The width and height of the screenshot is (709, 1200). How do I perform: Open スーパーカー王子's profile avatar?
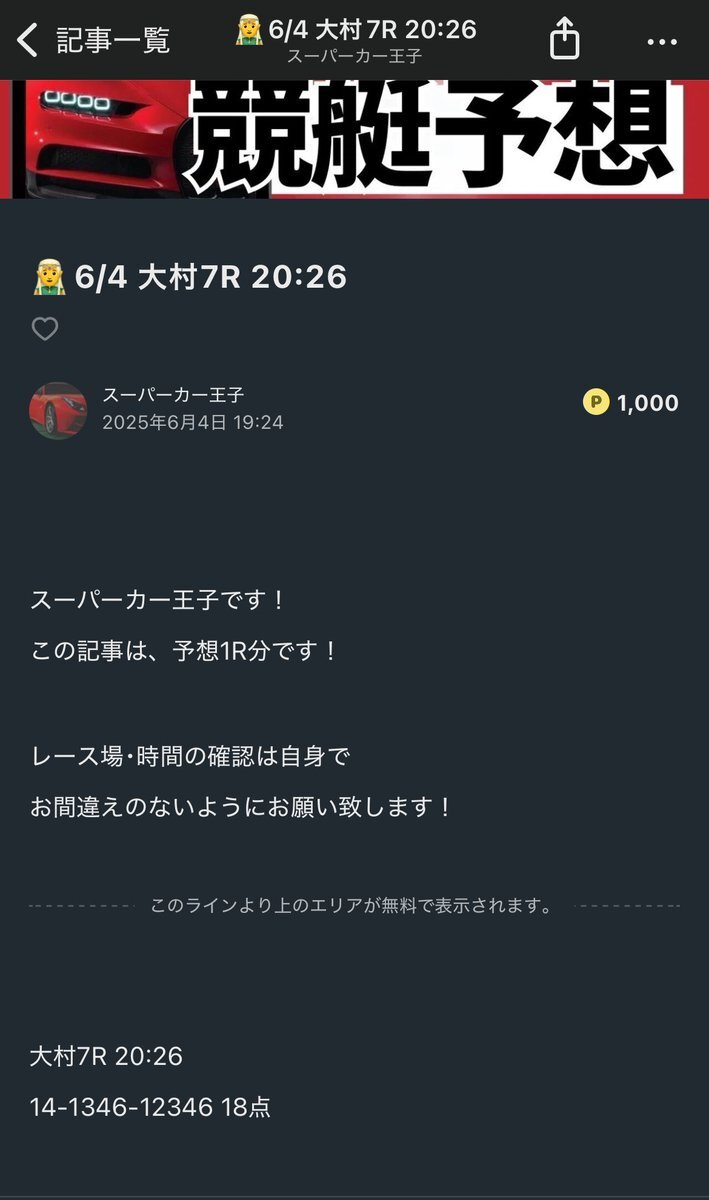[x=58, y=410]
